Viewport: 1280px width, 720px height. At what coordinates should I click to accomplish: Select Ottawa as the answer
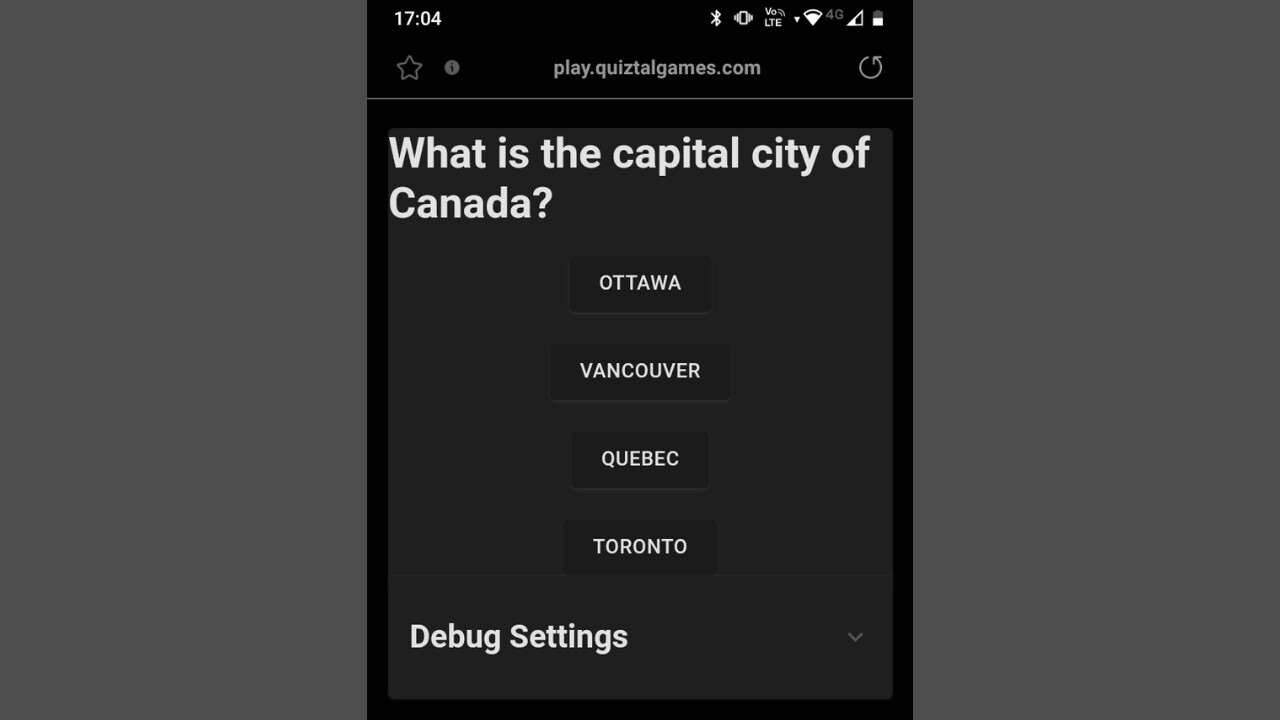coord(640,283)
